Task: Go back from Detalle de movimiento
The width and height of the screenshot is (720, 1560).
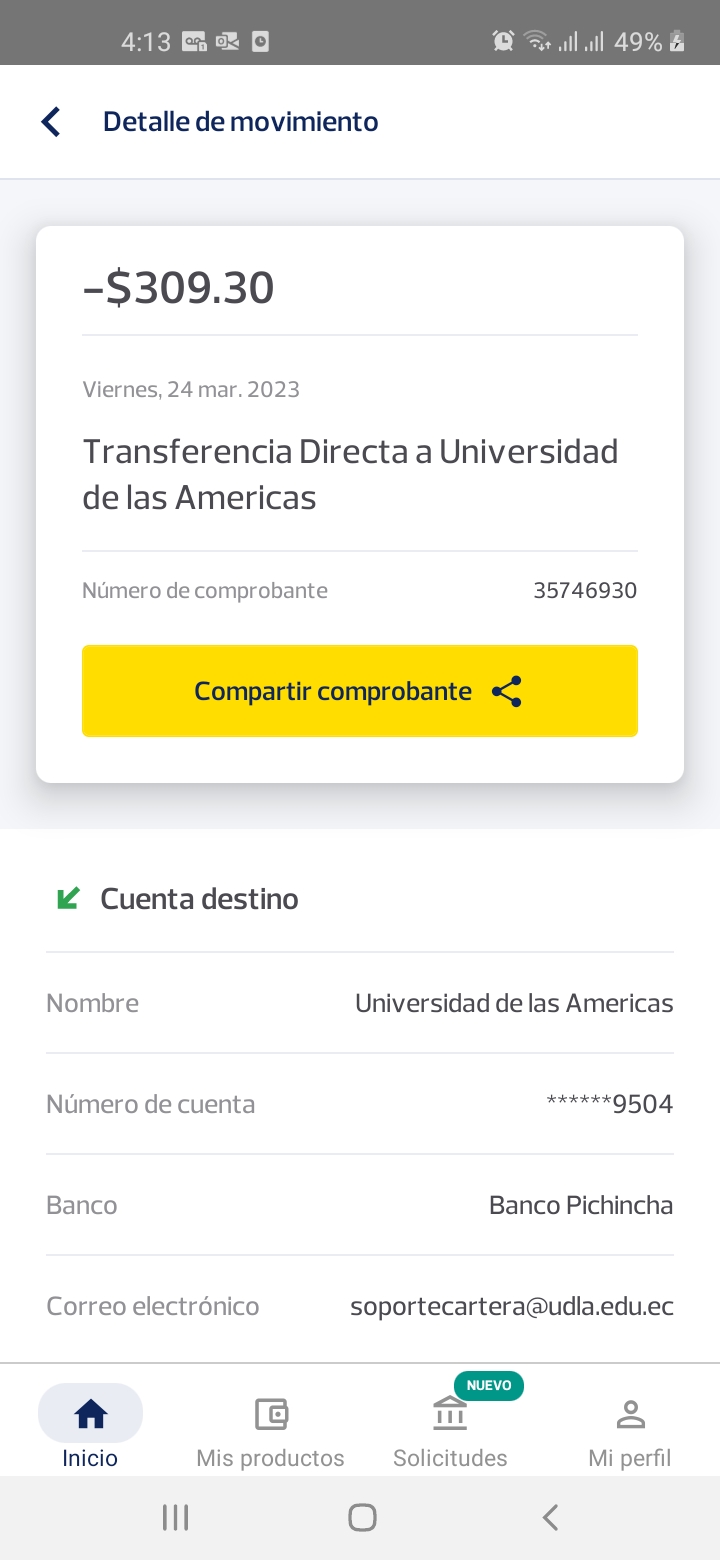Action: pyautogui.click(x=51, y=122)
